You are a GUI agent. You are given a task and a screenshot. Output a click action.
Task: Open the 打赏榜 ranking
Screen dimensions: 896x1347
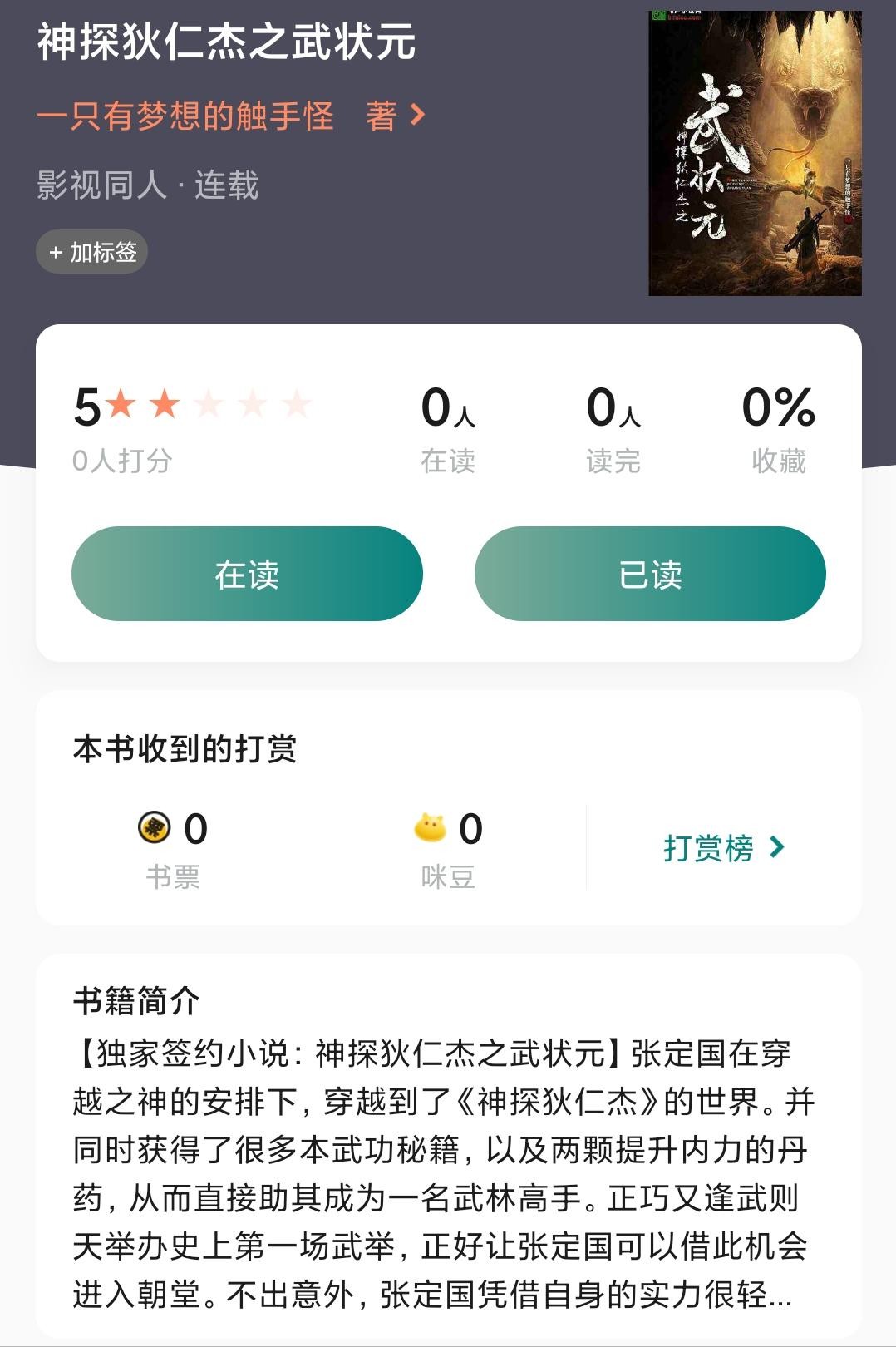(723, 848)
